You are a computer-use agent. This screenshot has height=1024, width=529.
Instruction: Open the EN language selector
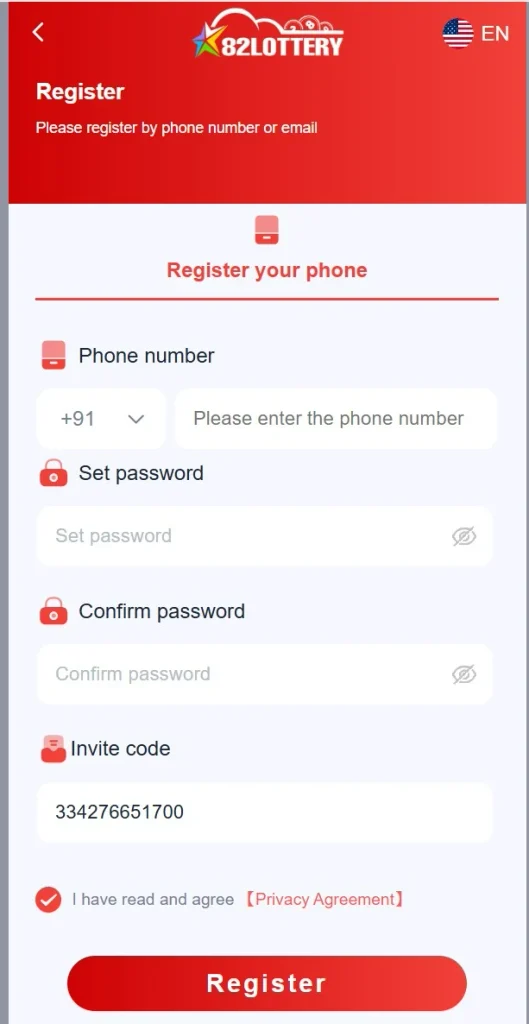pos(475,33)
